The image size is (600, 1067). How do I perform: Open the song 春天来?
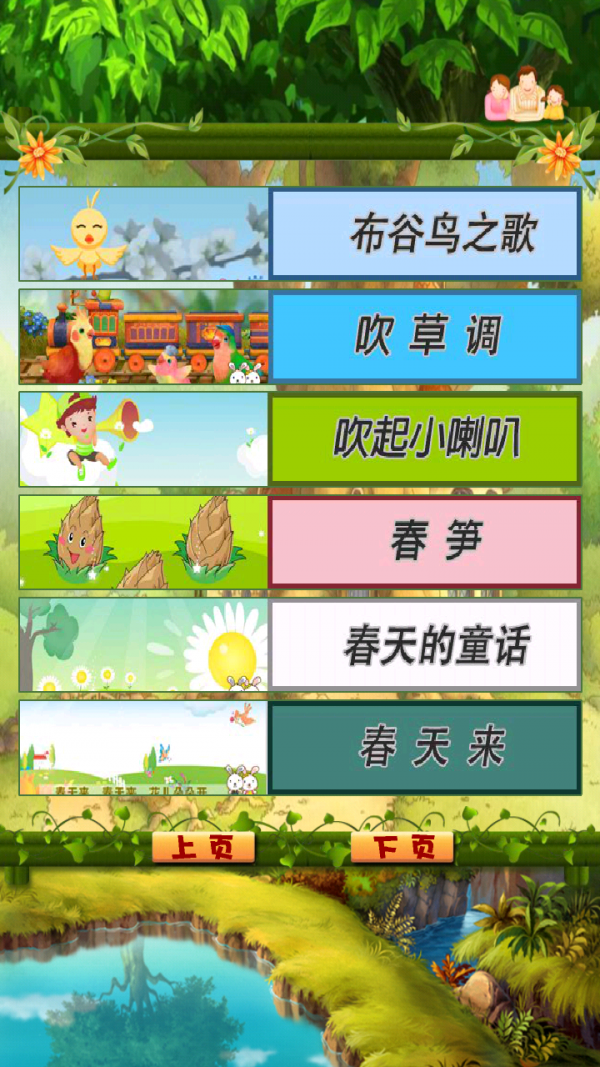[425, 748]
